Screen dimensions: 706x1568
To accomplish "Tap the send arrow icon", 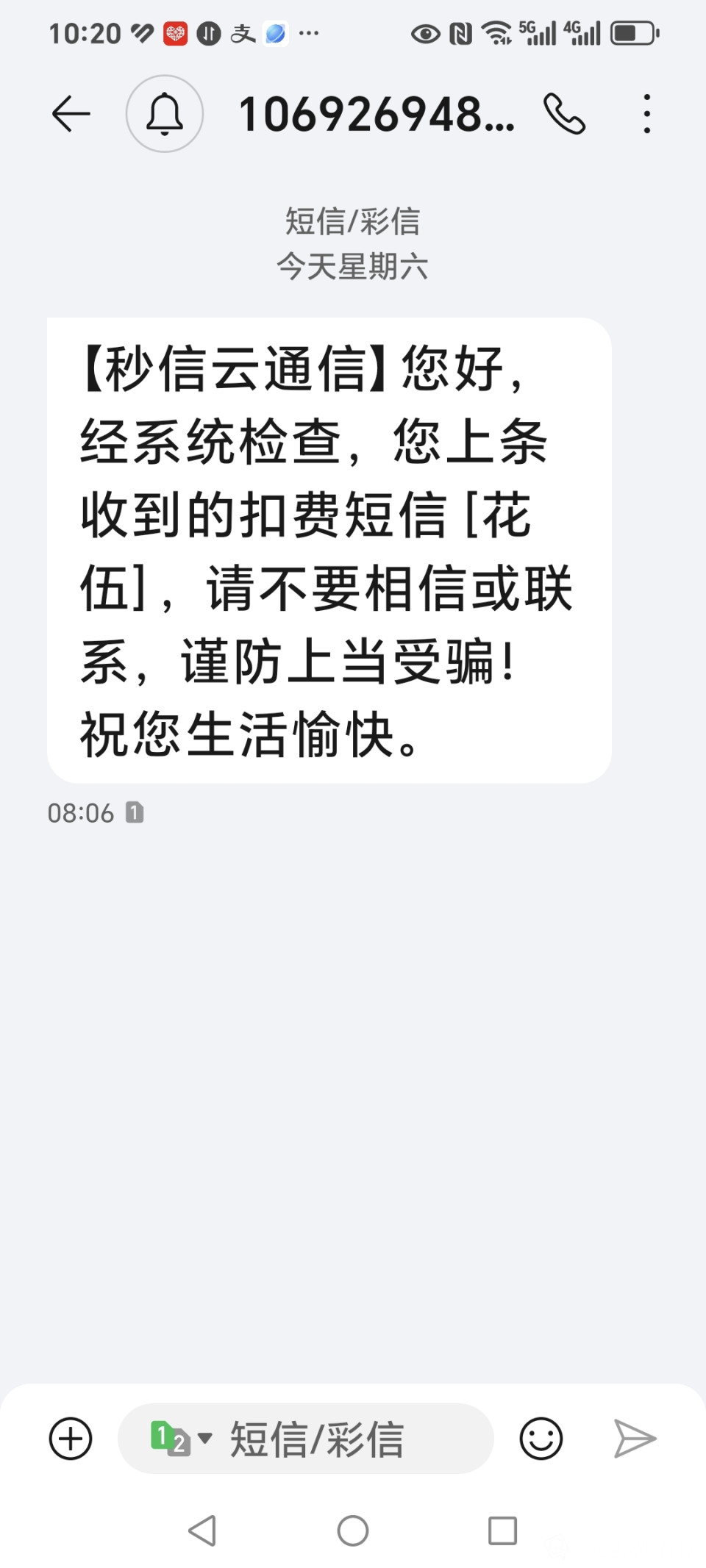I will pyautogui.click(x=635, y=1439).
